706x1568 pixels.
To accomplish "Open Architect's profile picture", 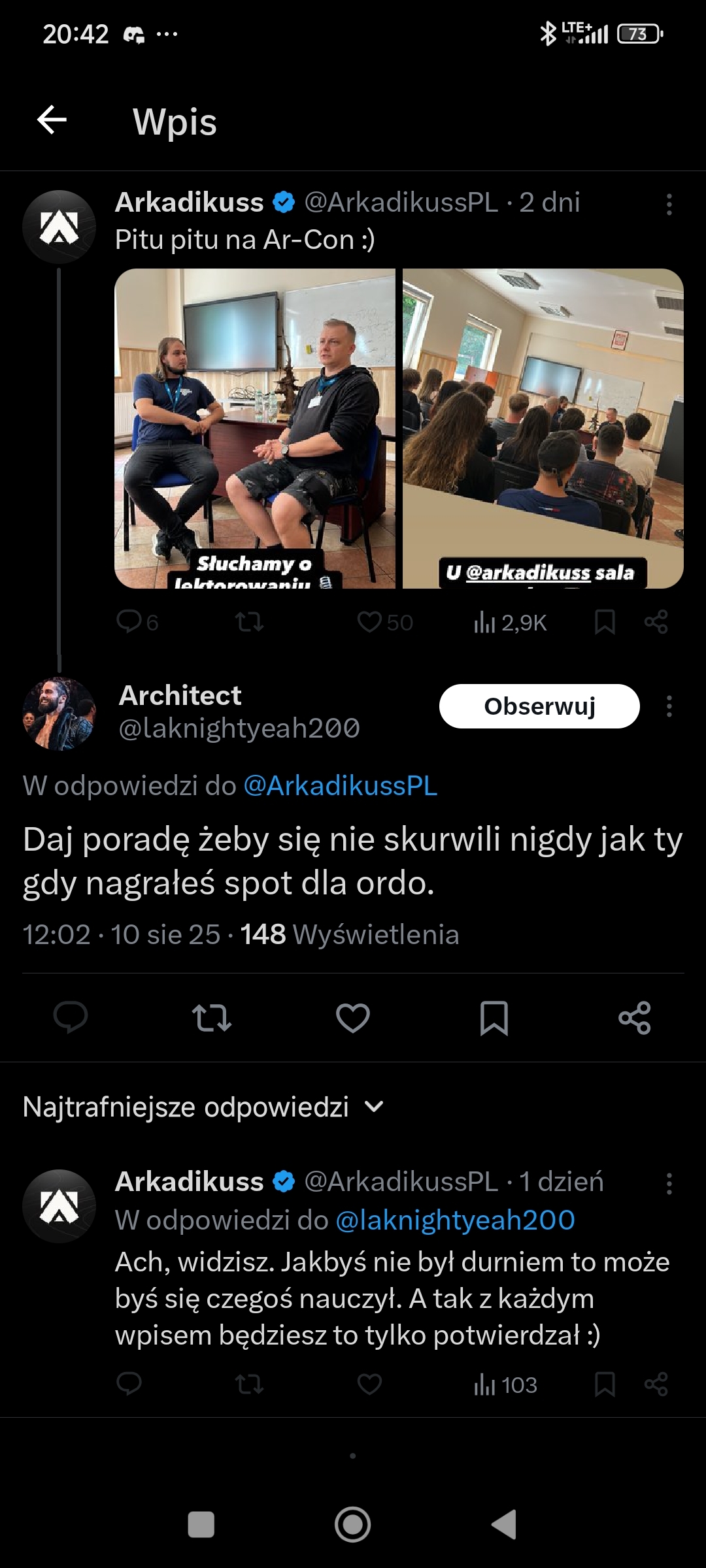I will click(x=59, y=713).
